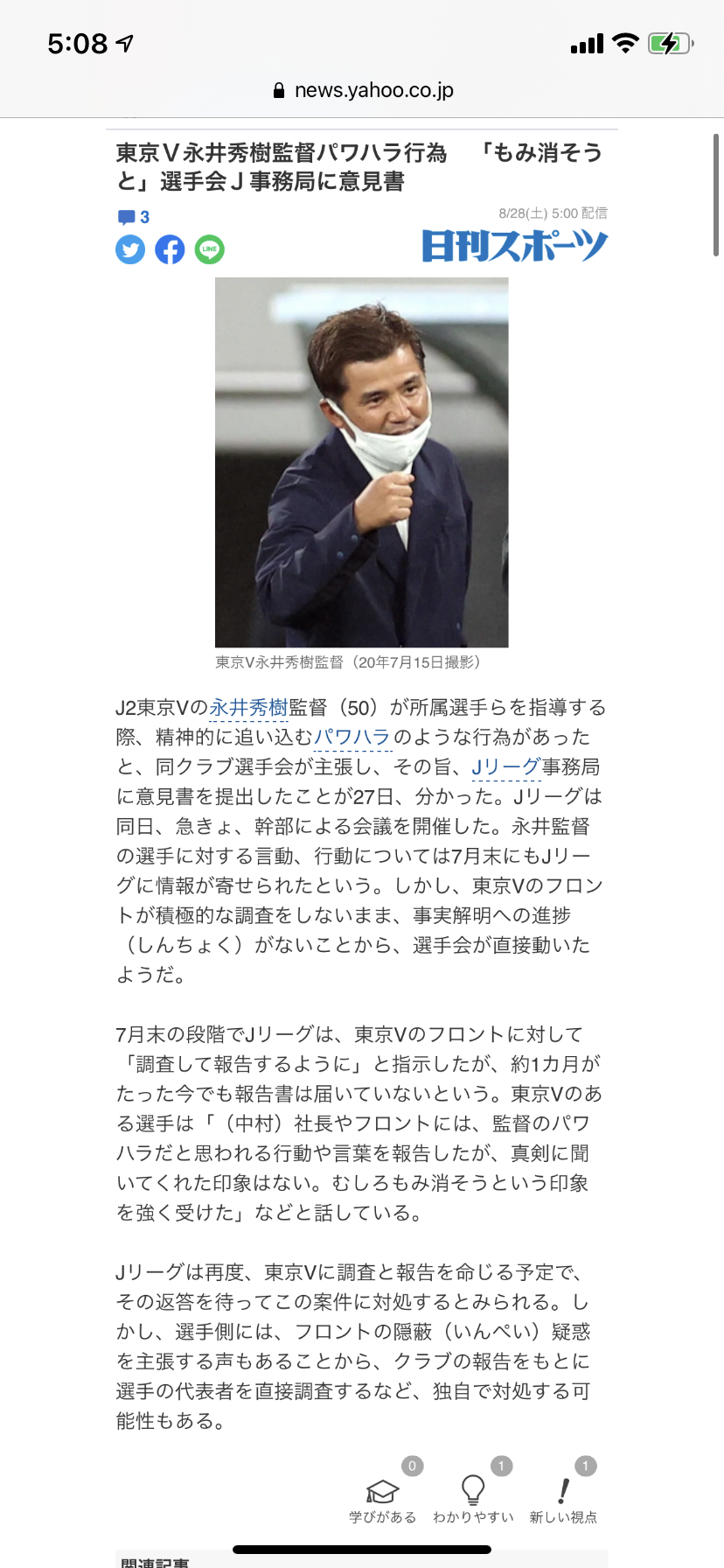Open the 日刊スポーツ publisher link
The width and height of the screenshot is (724, 1568).
pos(514,246)
